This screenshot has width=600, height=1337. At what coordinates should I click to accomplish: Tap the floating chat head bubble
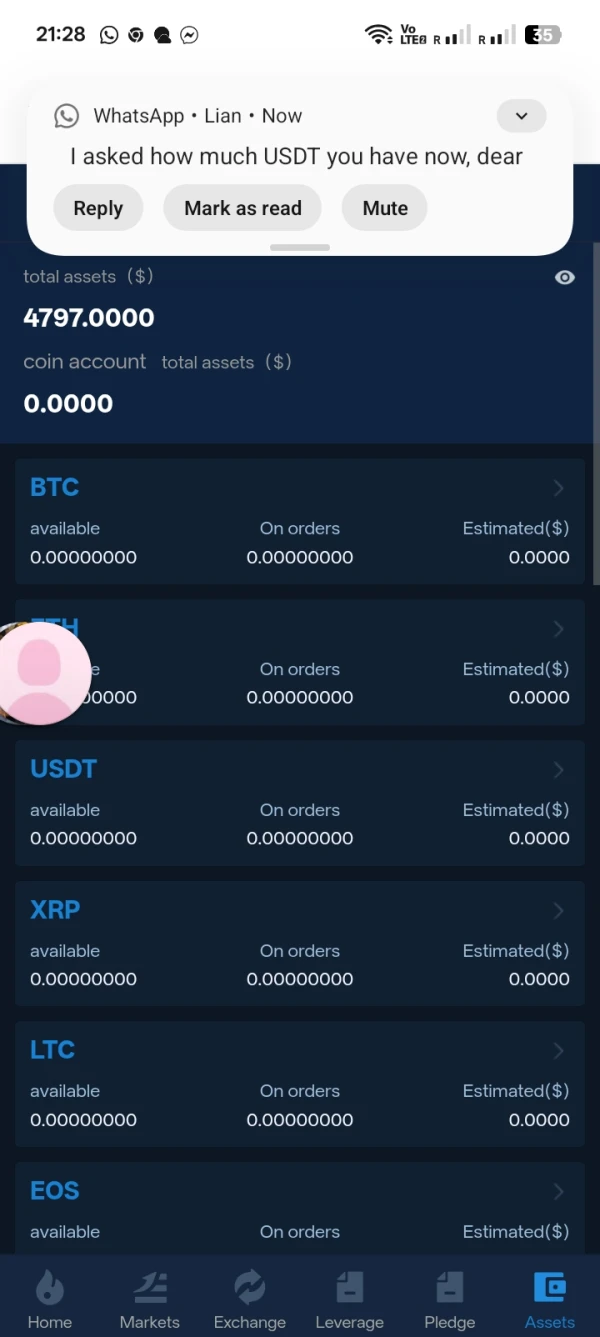tap(40, 673)
